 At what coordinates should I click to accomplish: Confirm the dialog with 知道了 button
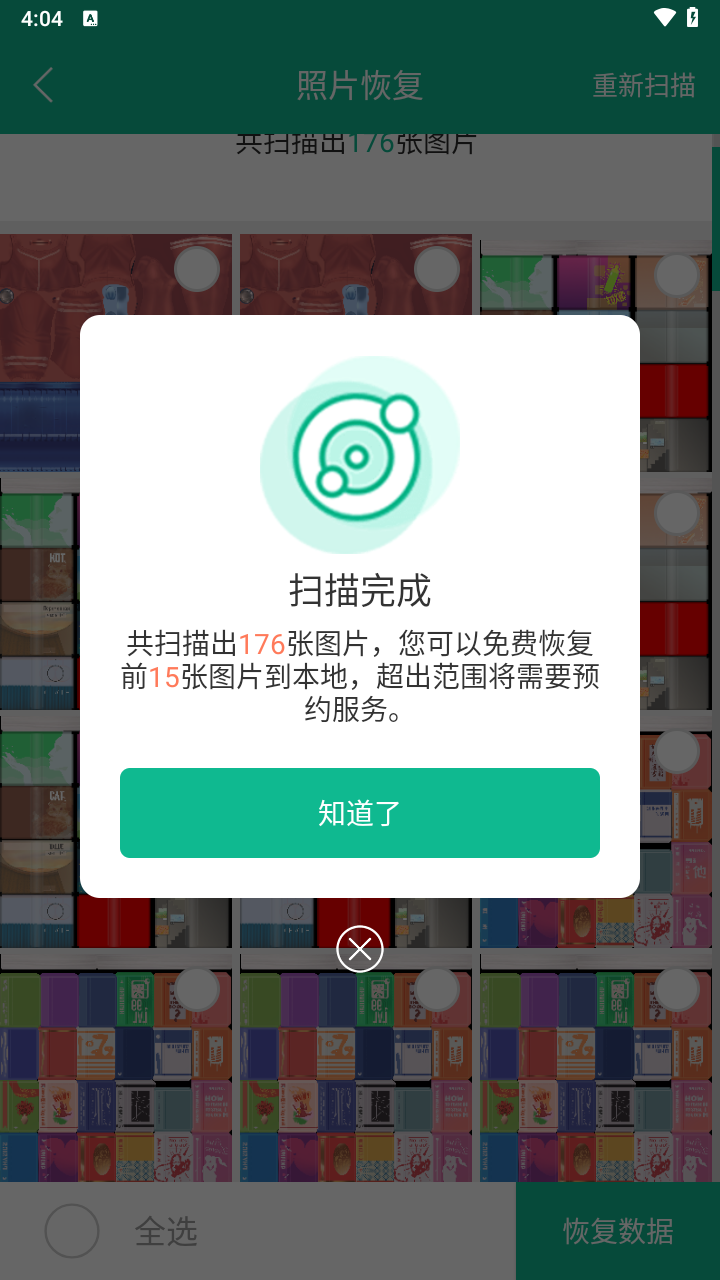pyautogui.click(x=360, y=813)
